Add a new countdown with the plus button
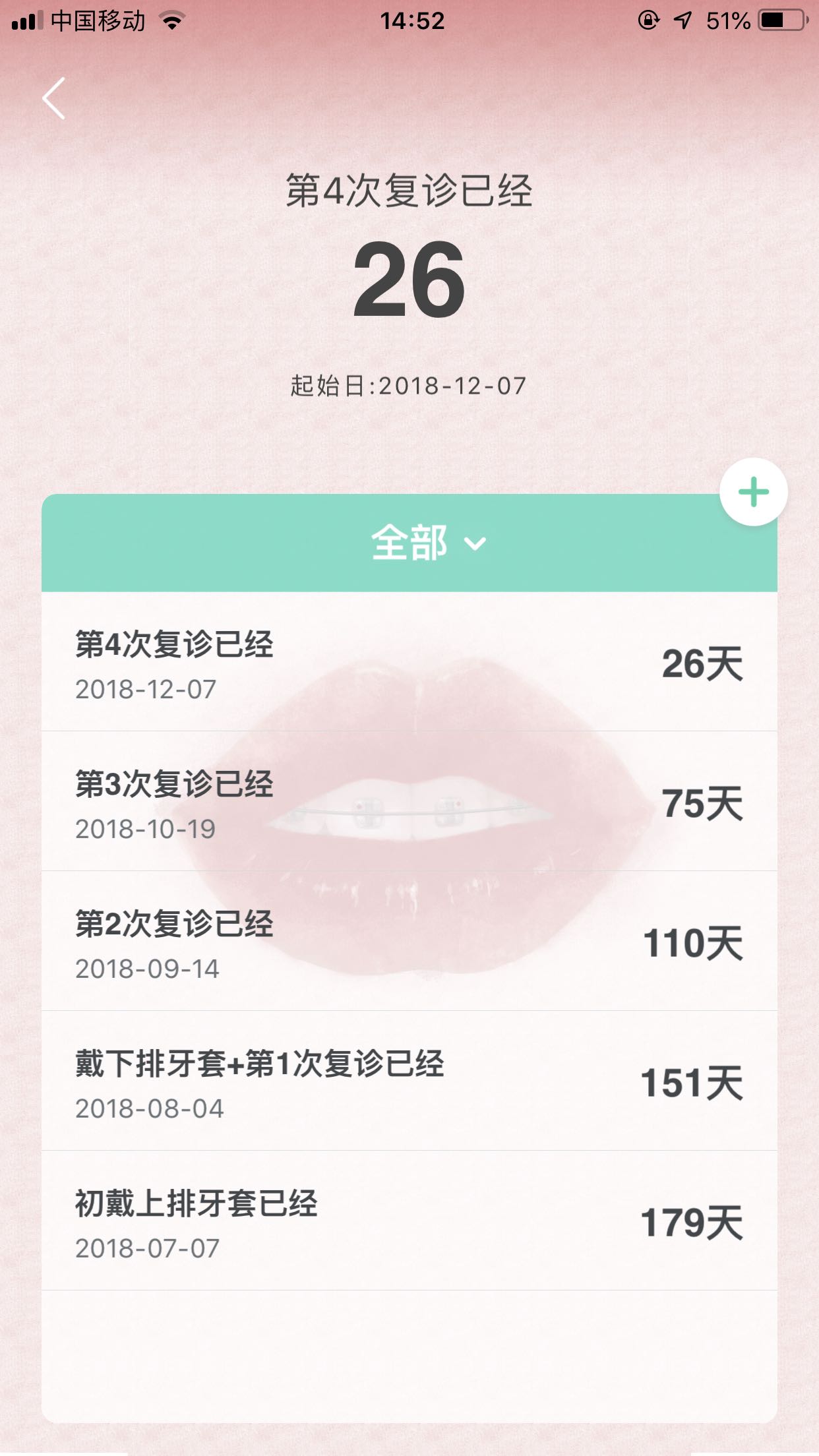 (753, 492)
